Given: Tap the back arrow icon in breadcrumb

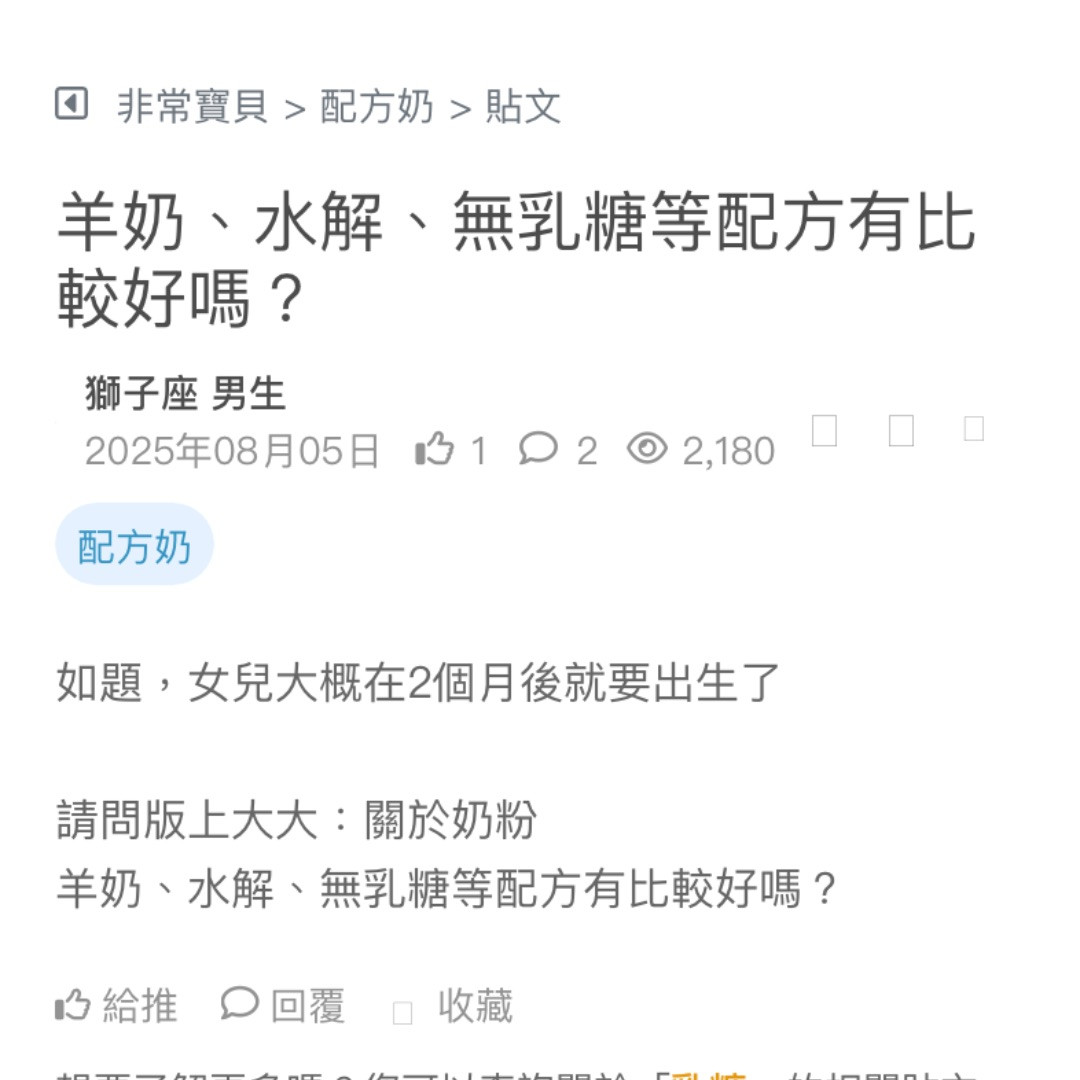Looking at the screenshot, I should (x=71, y=103).
